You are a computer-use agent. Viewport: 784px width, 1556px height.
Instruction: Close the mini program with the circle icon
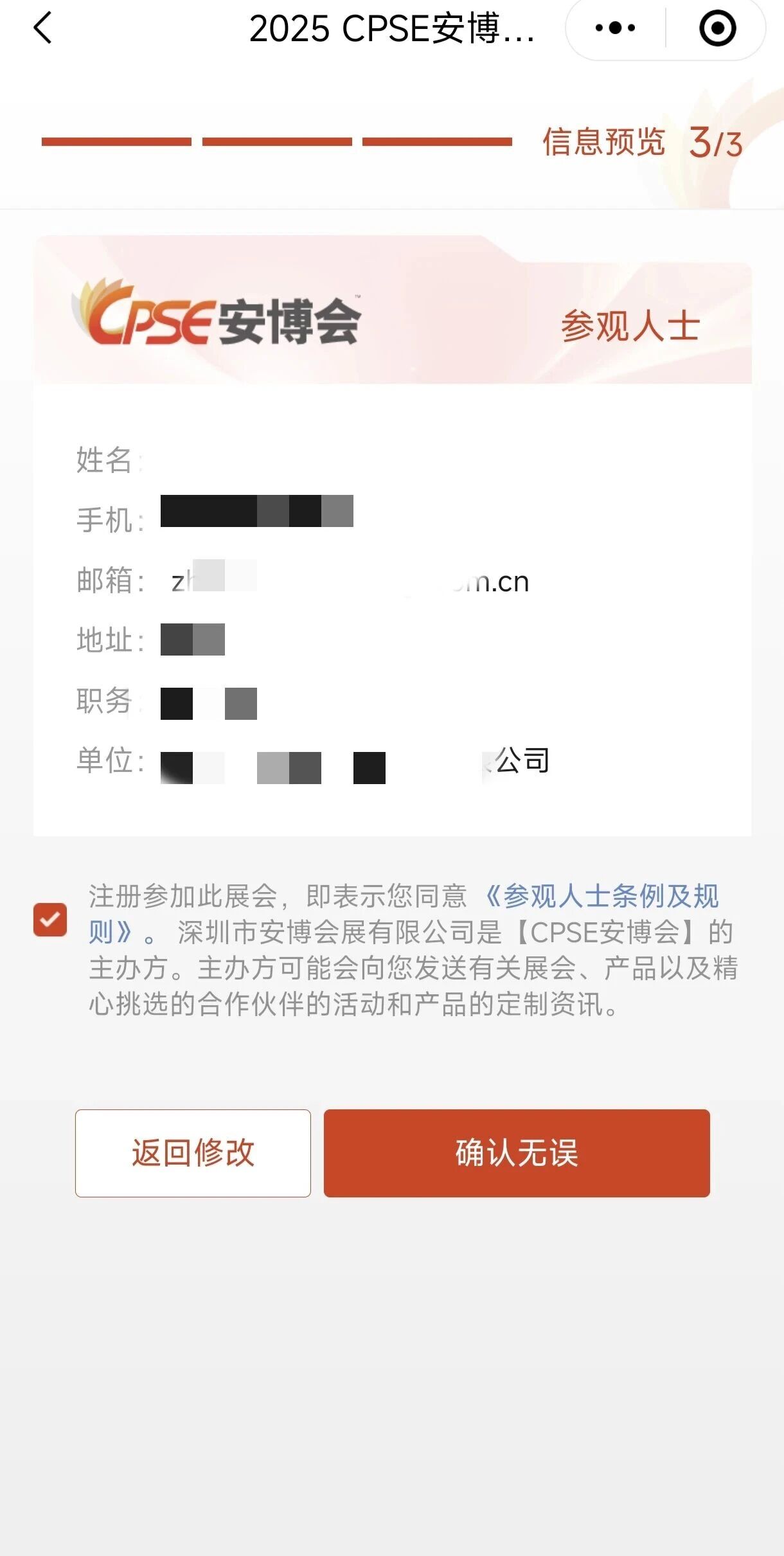point(717,28)
